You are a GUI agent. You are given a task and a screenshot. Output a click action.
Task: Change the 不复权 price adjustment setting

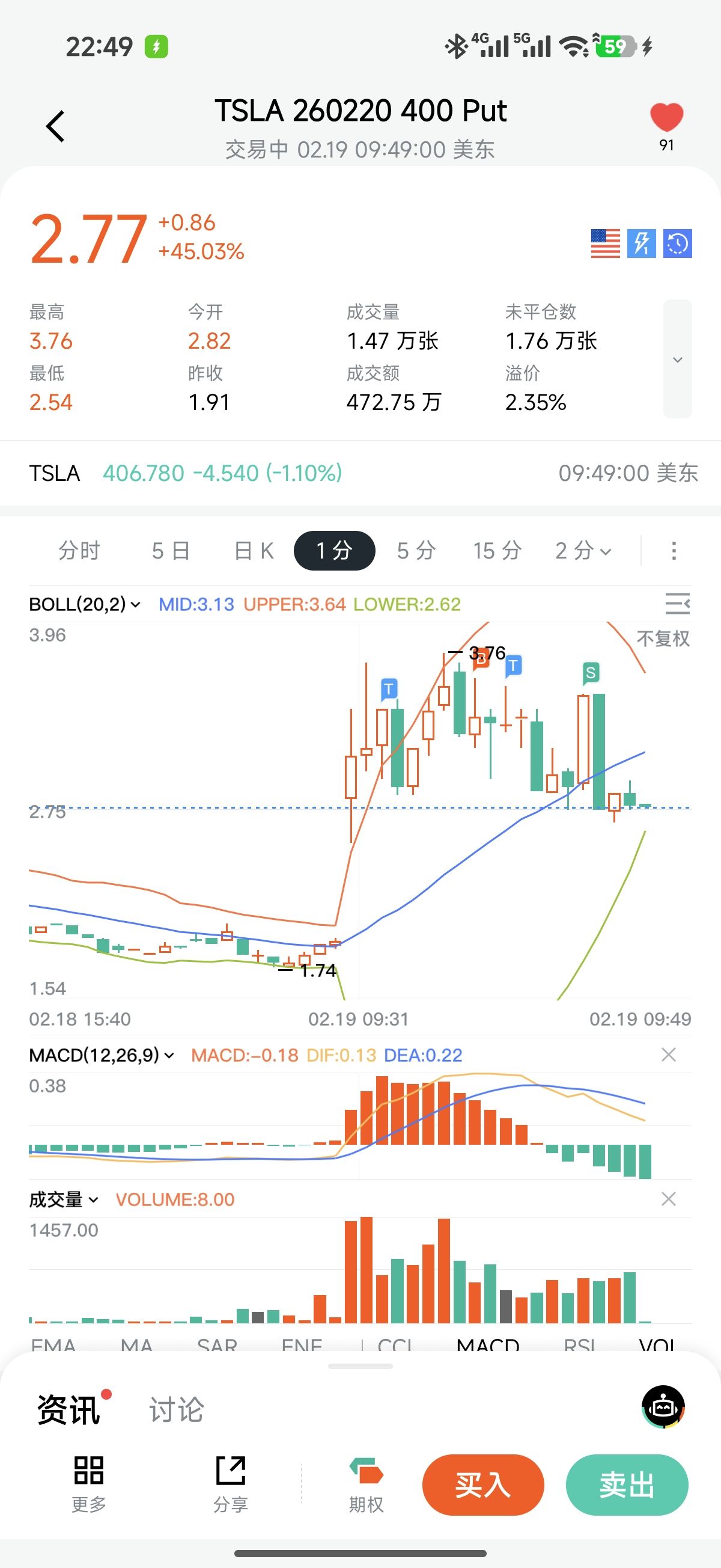[x=663, y=639]
